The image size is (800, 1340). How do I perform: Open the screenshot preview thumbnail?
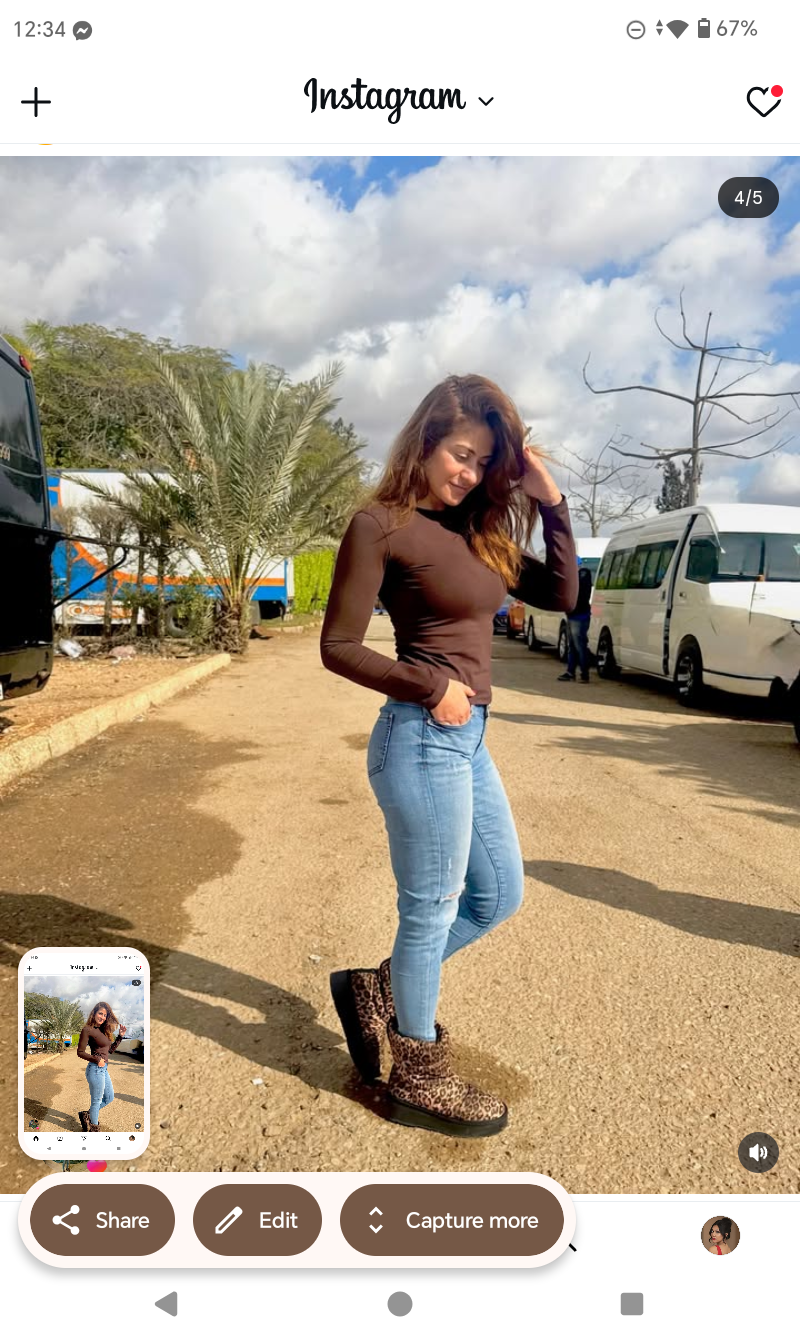(x=84, y=1053)
